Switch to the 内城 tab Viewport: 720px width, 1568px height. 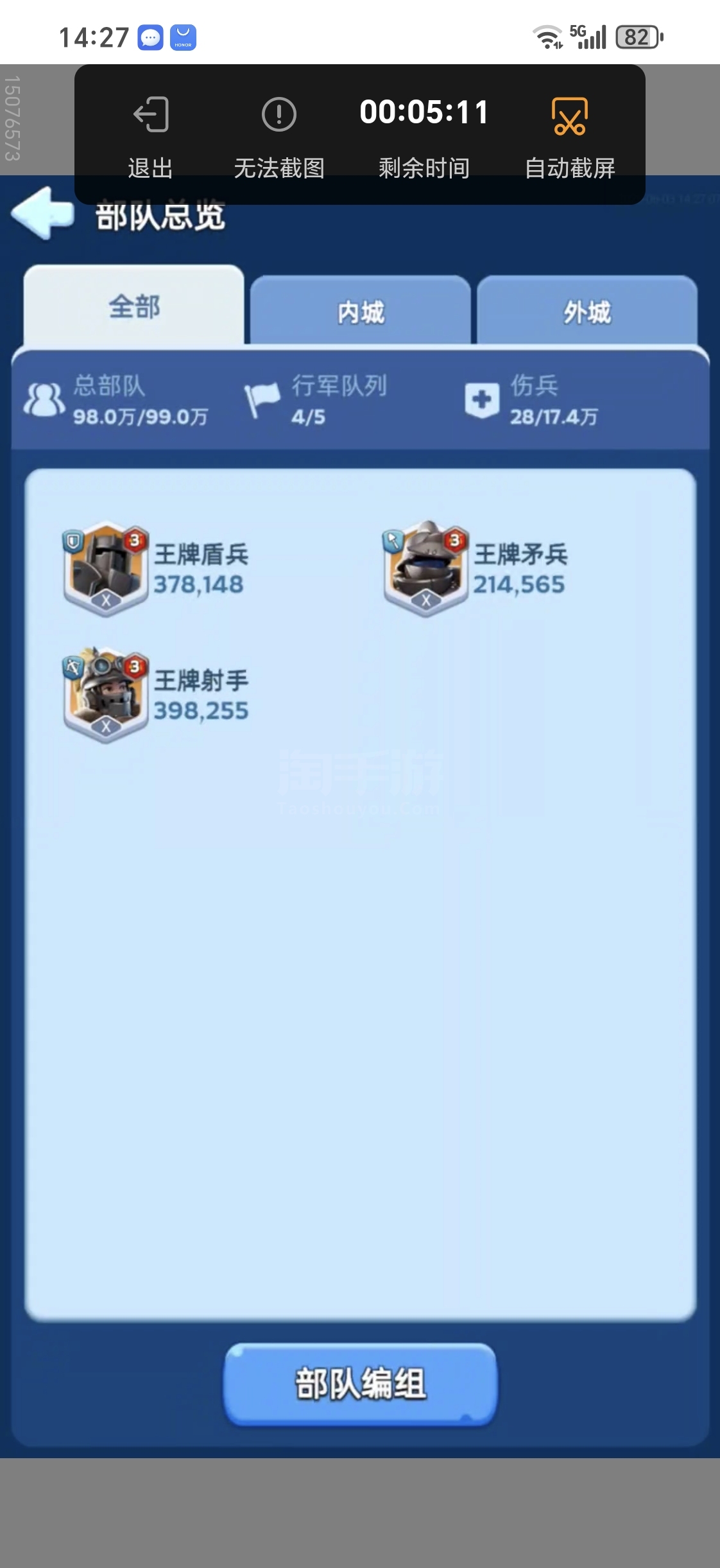[x=360, y=311]
